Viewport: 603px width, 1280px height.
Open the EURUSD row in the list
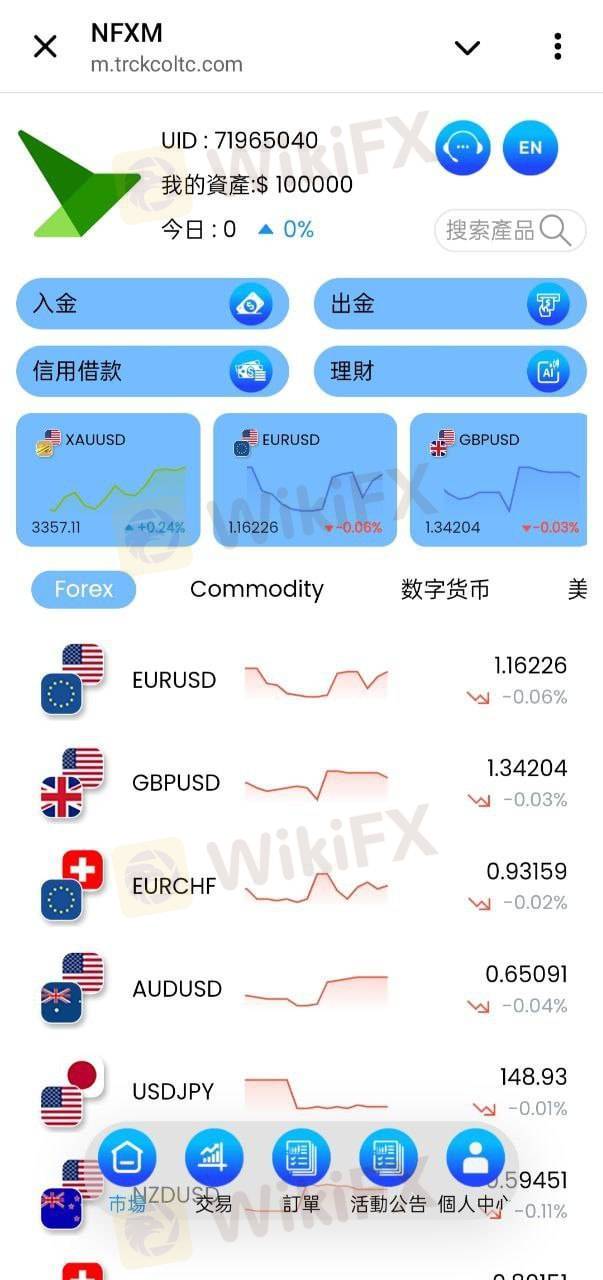pyautogui.click(x=301, y=680)
